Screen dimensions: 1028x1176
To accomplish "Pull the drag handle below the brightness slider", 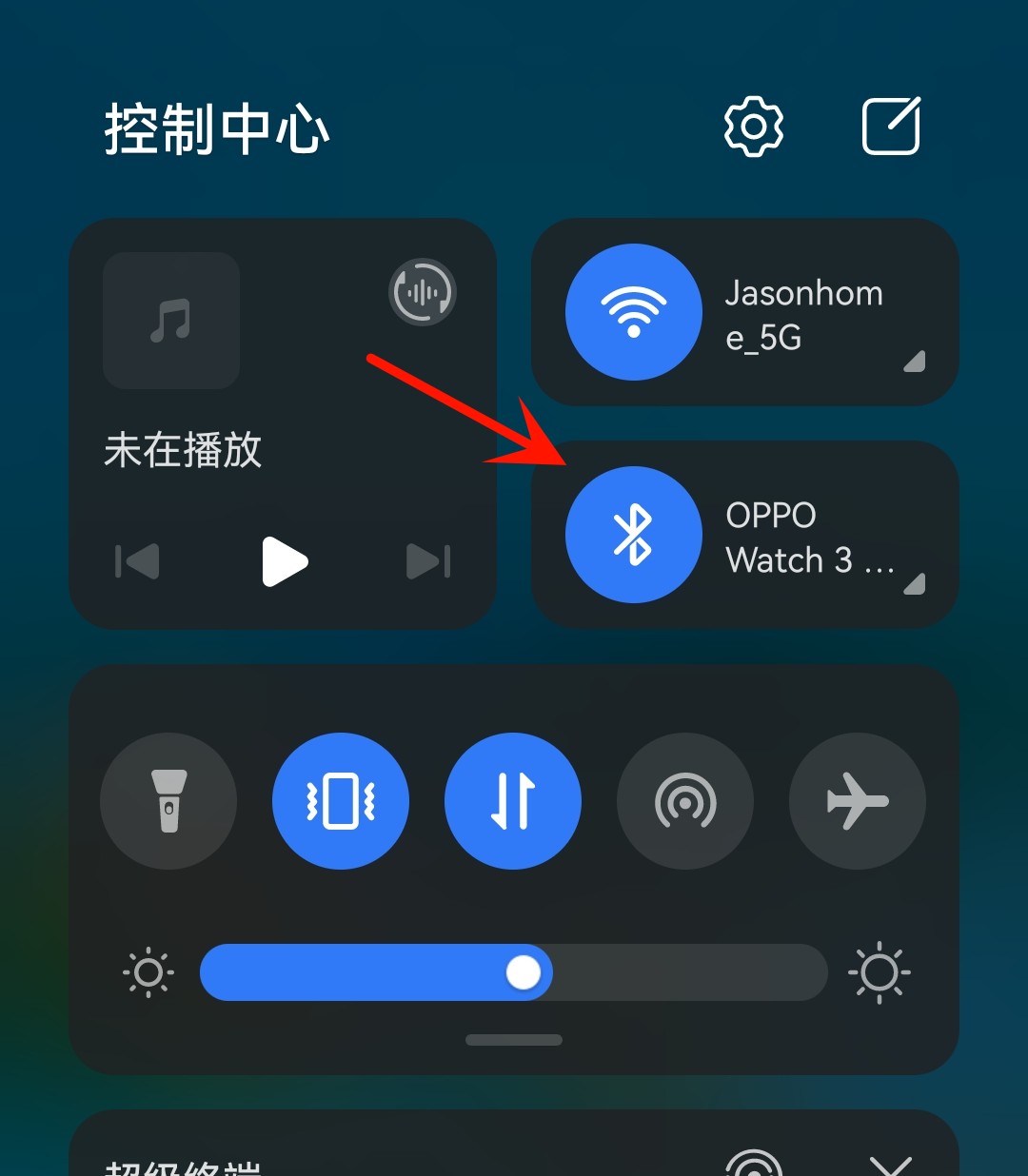I will click(x=513, y=1039).
